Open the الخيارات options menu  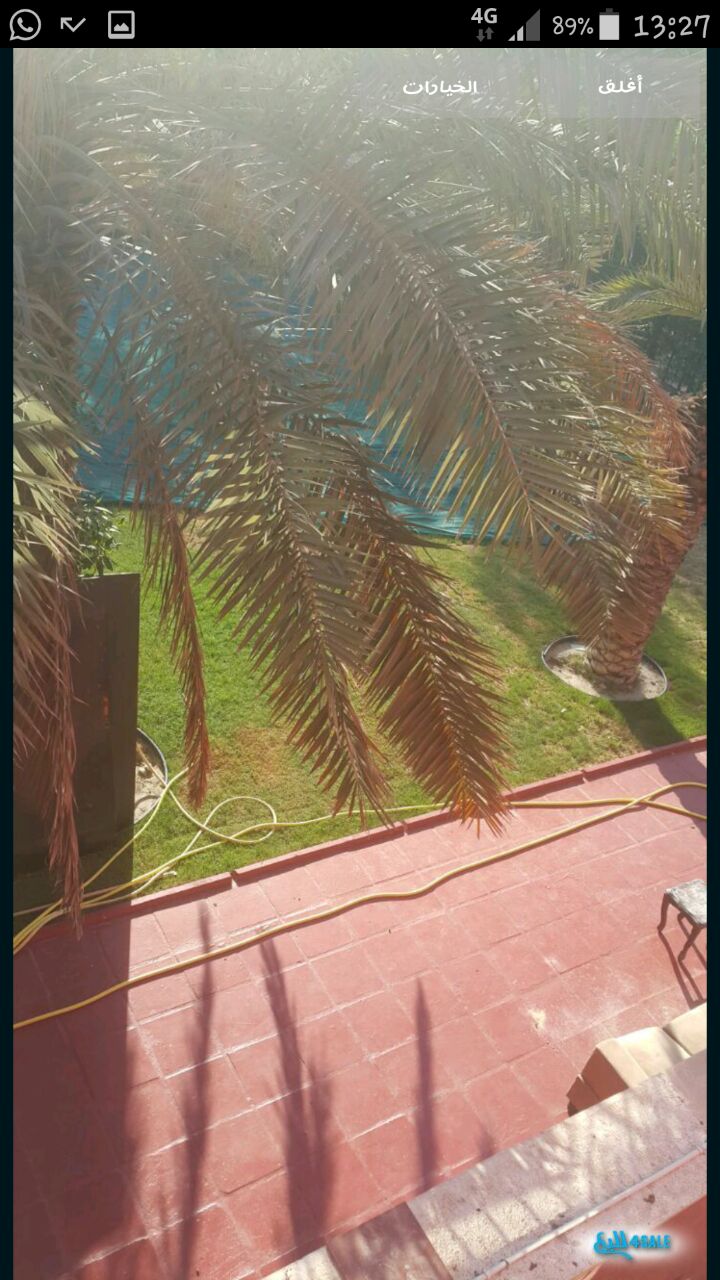pyautogui.click(x=440, y=87)
